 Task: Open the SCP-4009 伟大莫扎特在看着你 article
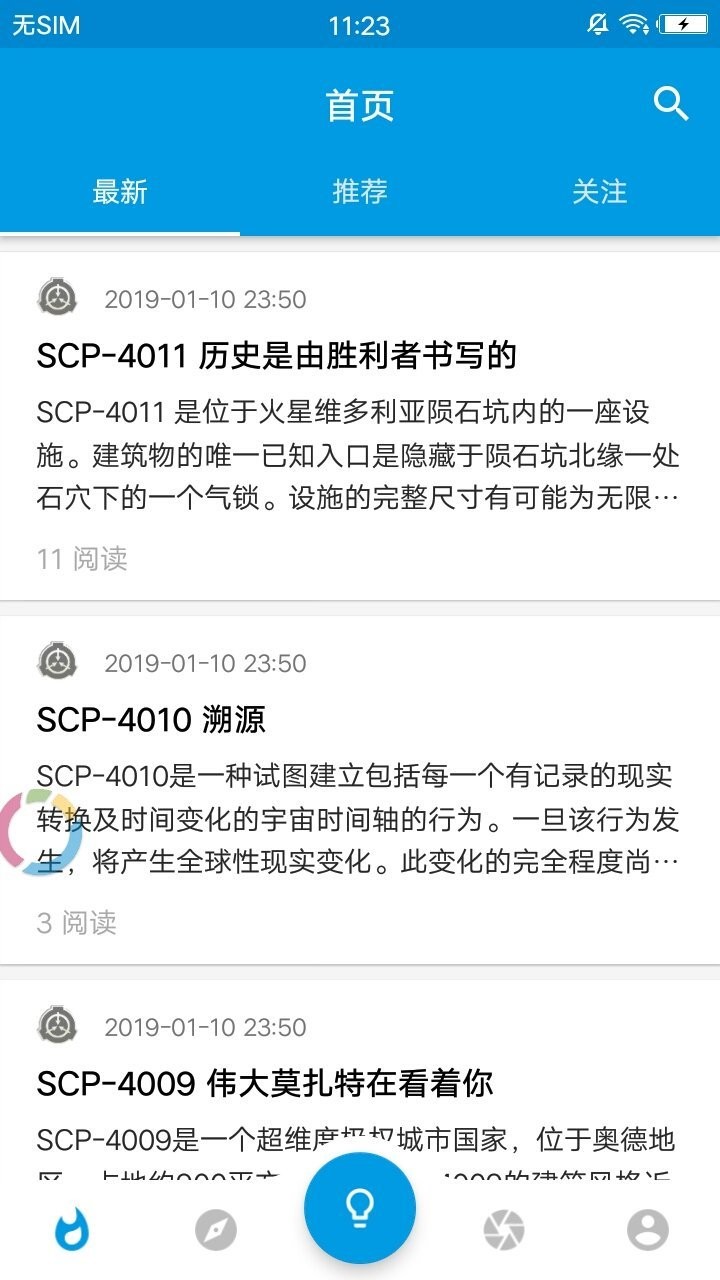[x=265, y=1083]
